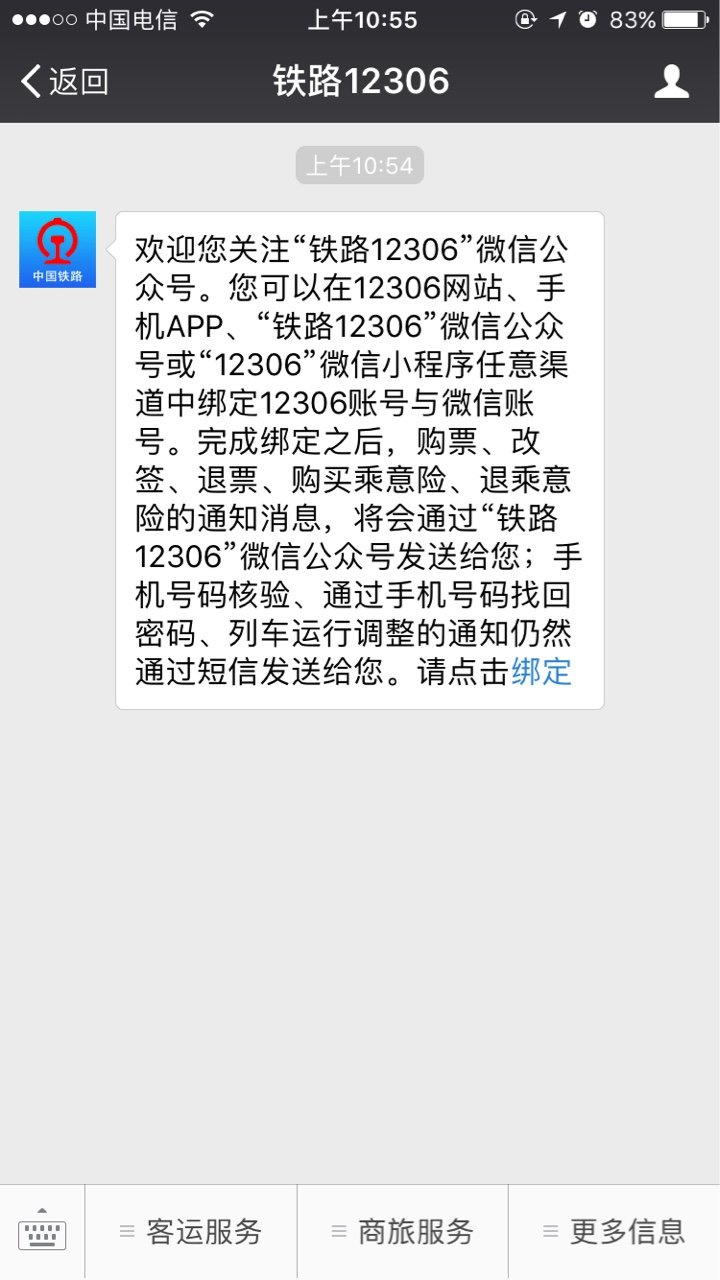Viewport: 720px width, 1280px height.
Task: Switch to keyboard input mode
Action: [42, 1232]
